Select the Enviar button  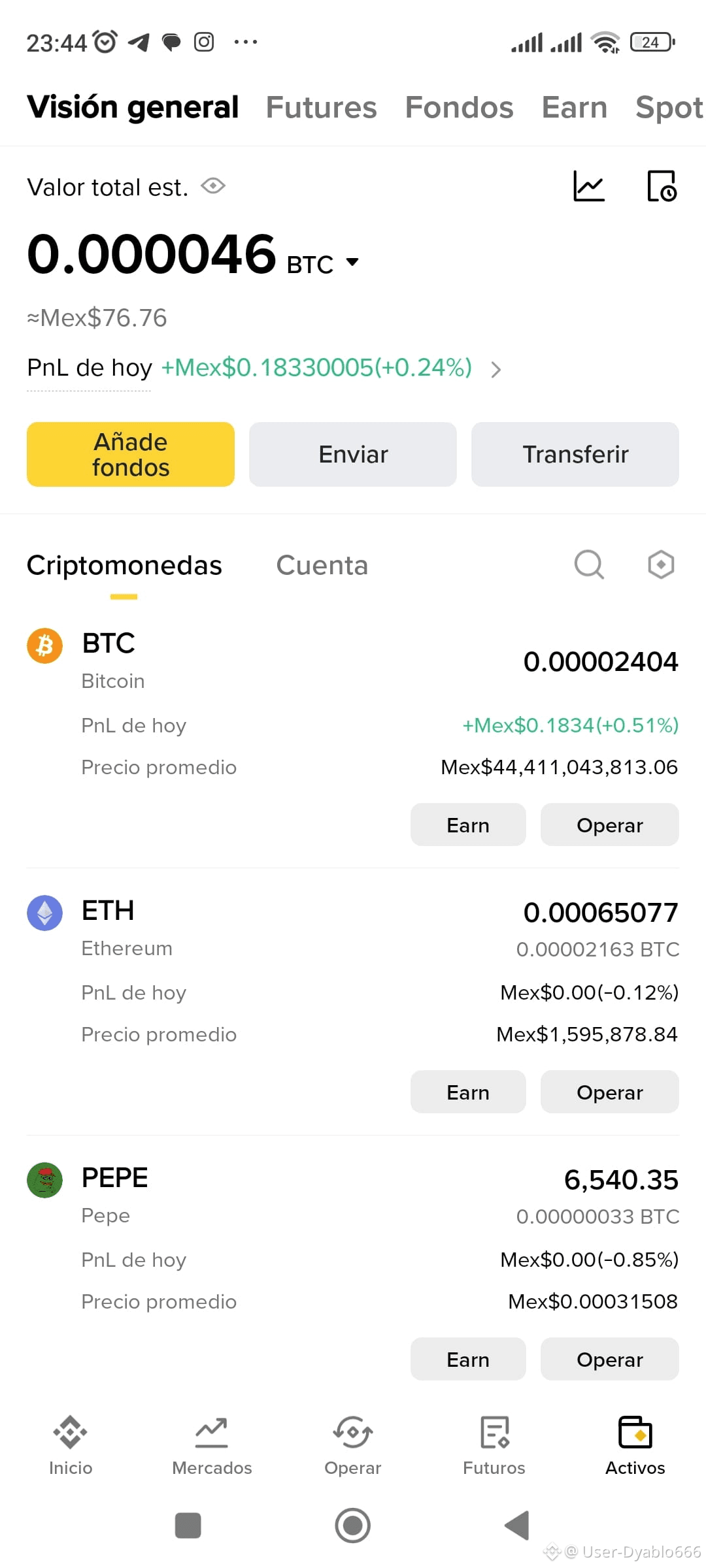coord(353,455)
